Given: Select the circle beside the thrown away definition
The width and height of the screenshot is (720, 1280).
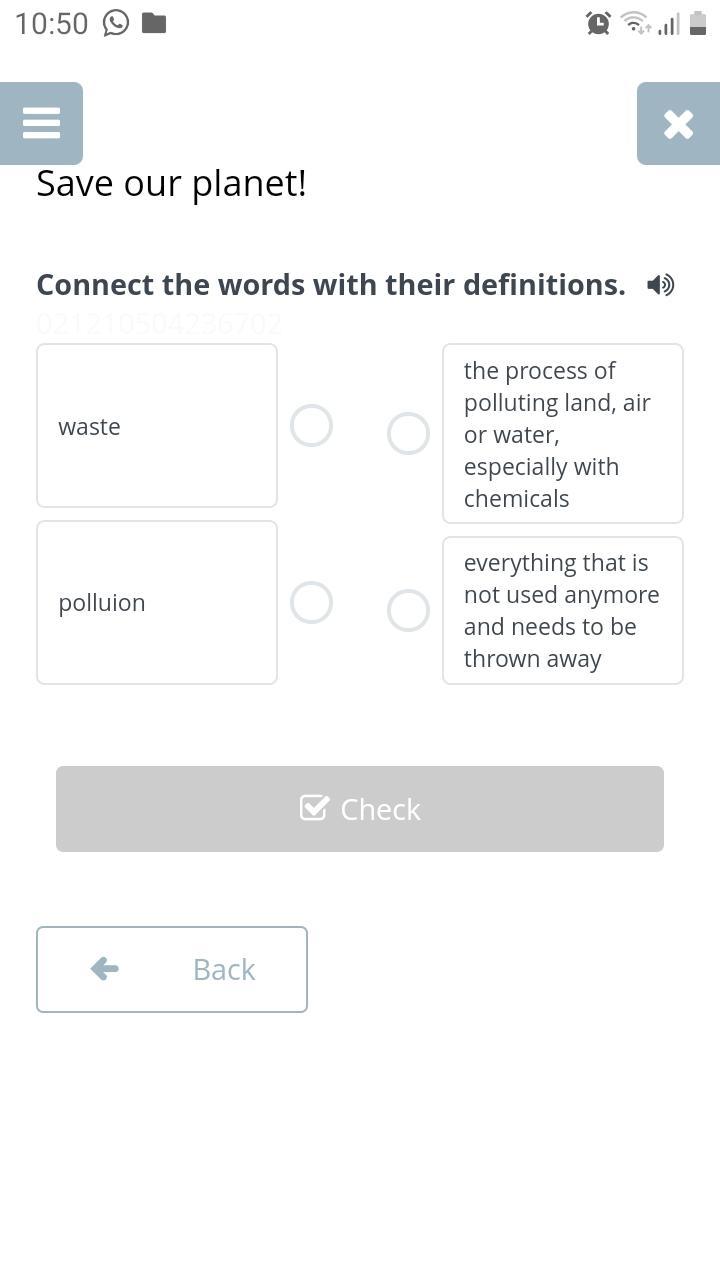Looking at the screenshot, I should [408, 611].
